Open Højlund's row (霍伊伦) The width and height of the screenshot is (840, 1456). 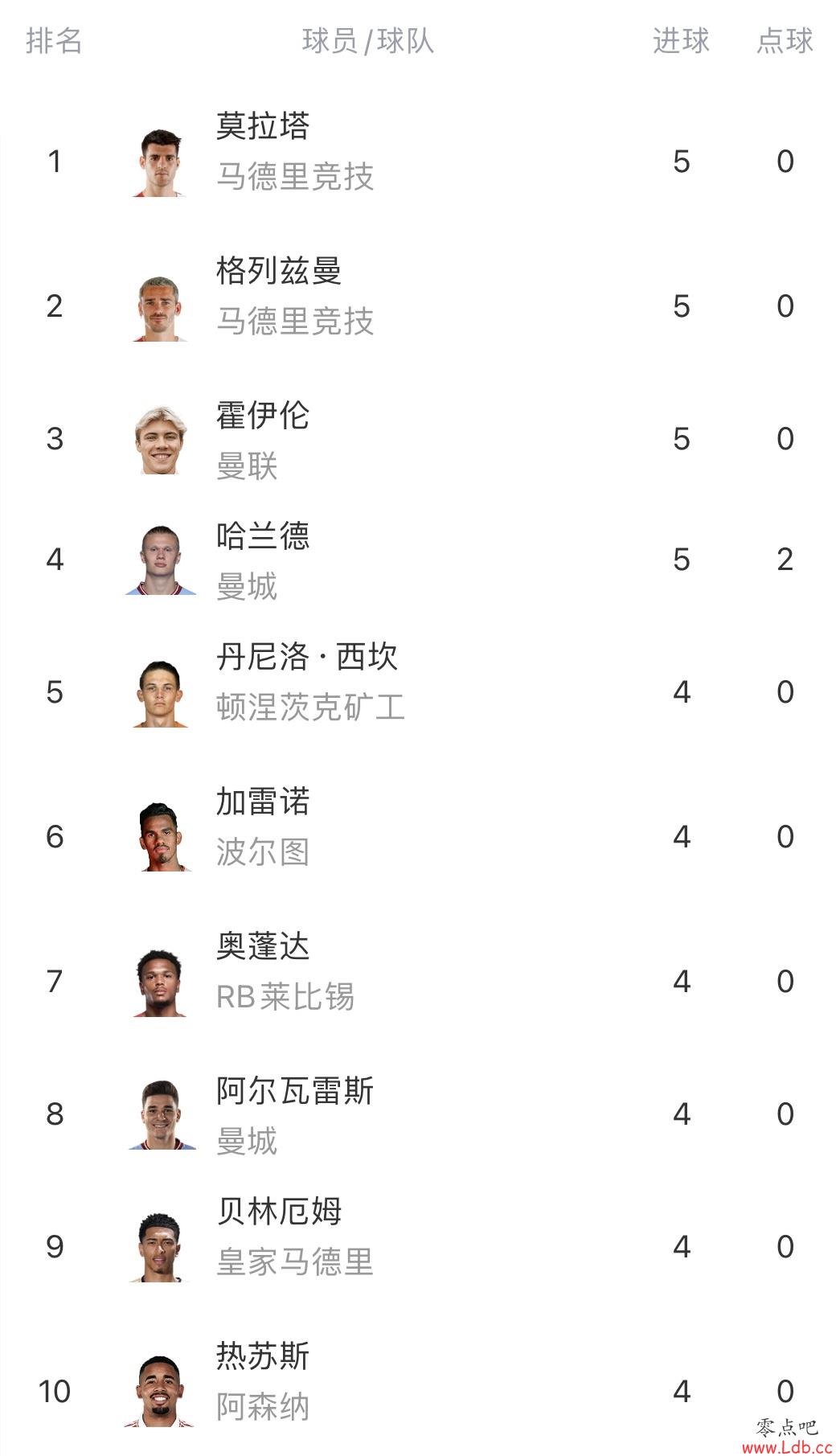point(263,416)
